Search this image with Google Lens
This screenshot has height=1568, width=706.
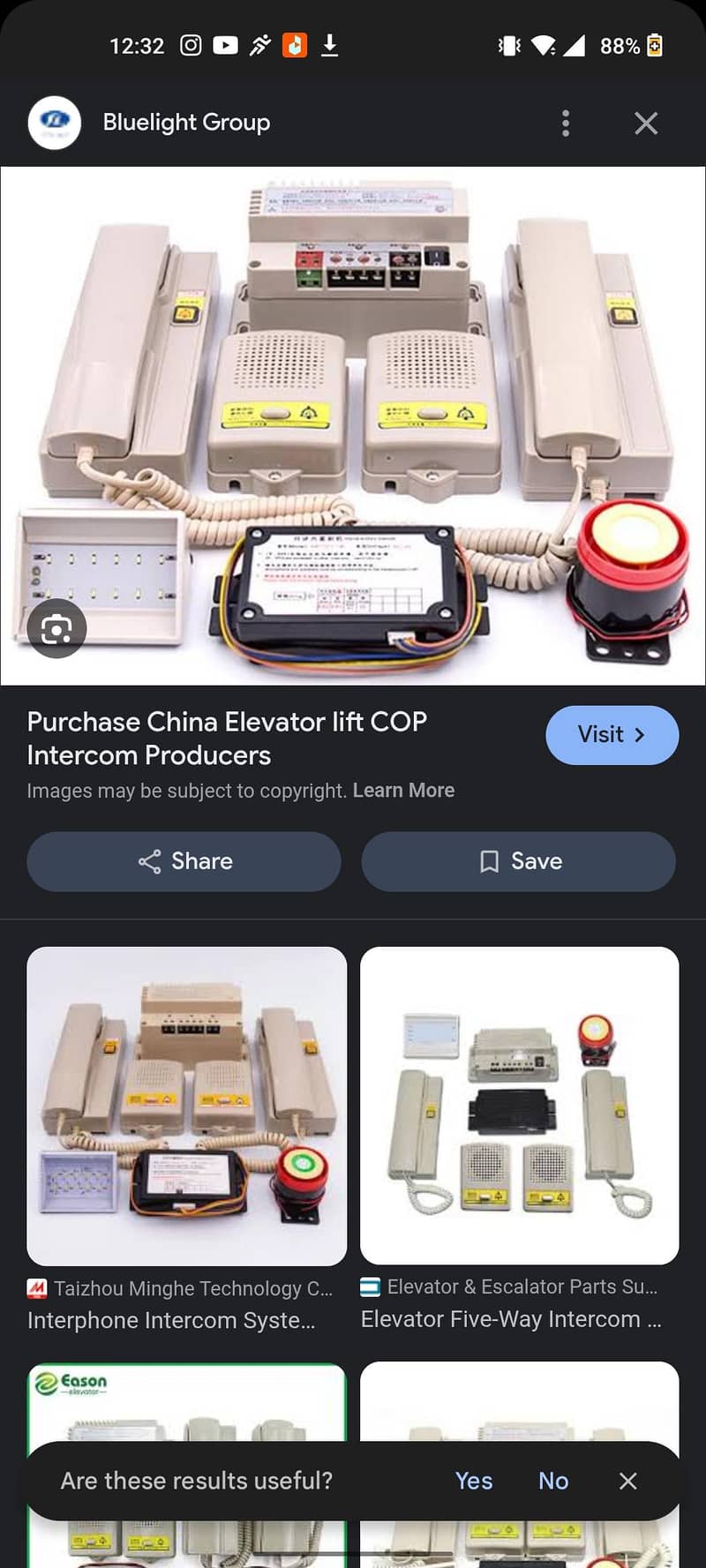click(x=56, y=629)
